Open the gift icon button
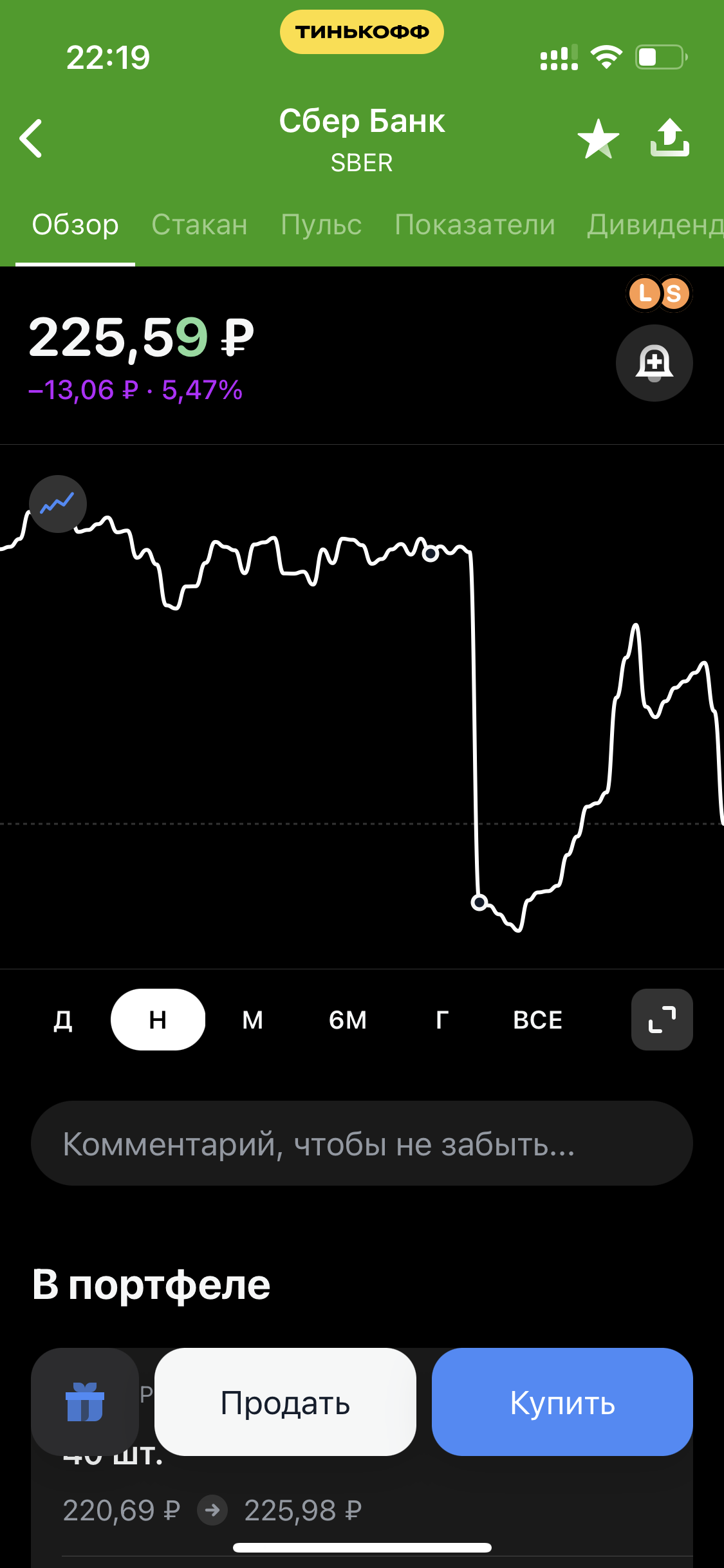This screenshot has width=724, height=1568. point(85,1402)
